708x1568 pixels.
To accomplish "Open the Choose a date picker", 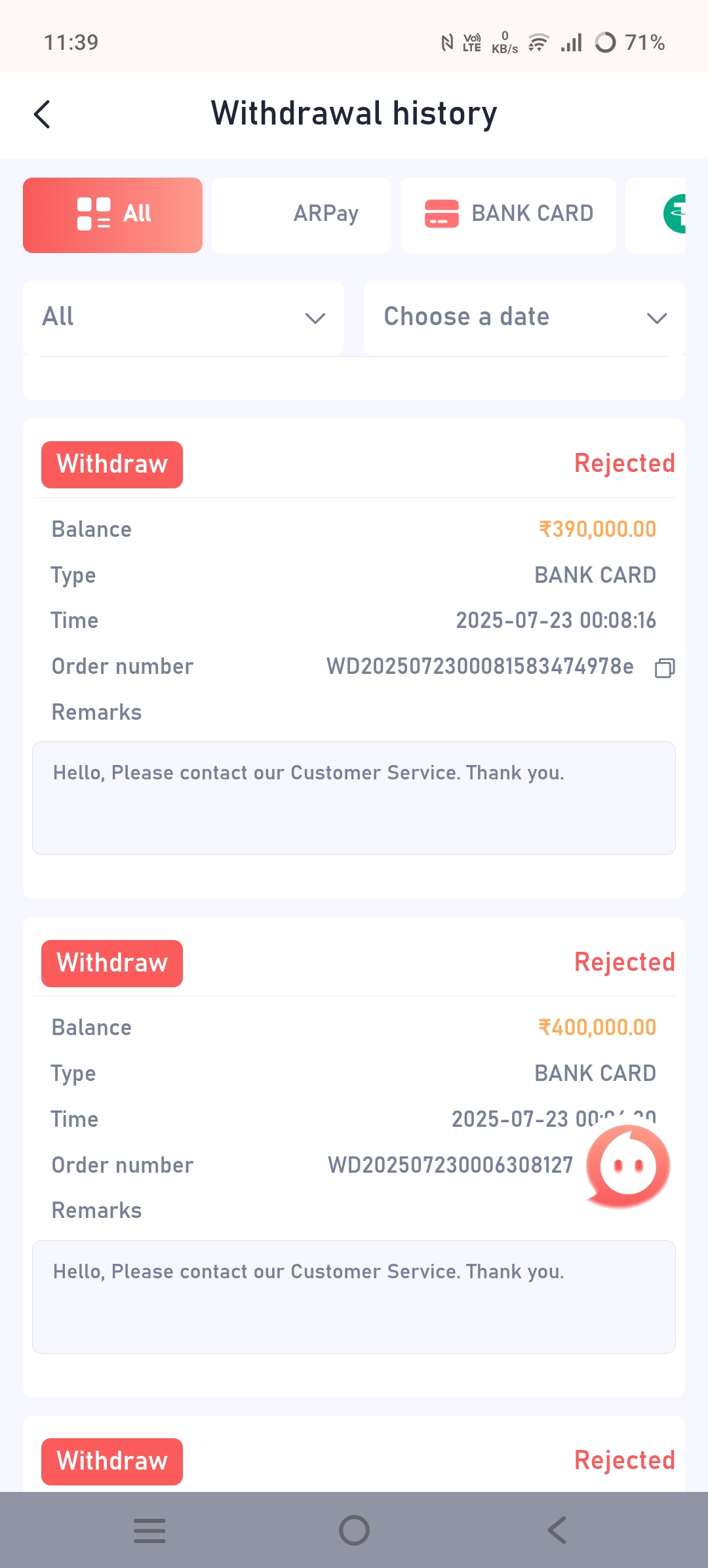I will [x=524, y=318].
